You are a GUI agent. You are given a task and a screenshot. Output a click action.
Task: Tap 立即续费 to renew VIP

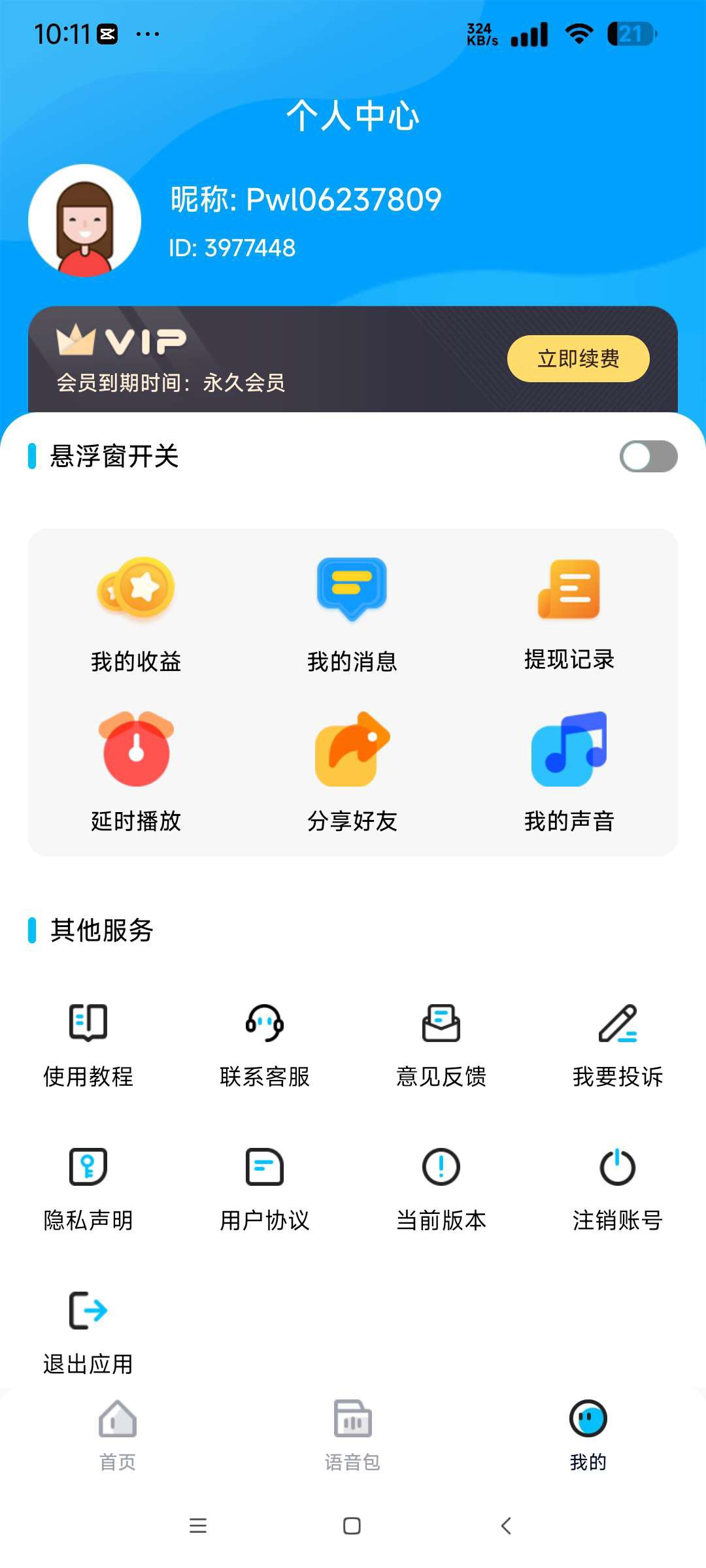[578, 359]
